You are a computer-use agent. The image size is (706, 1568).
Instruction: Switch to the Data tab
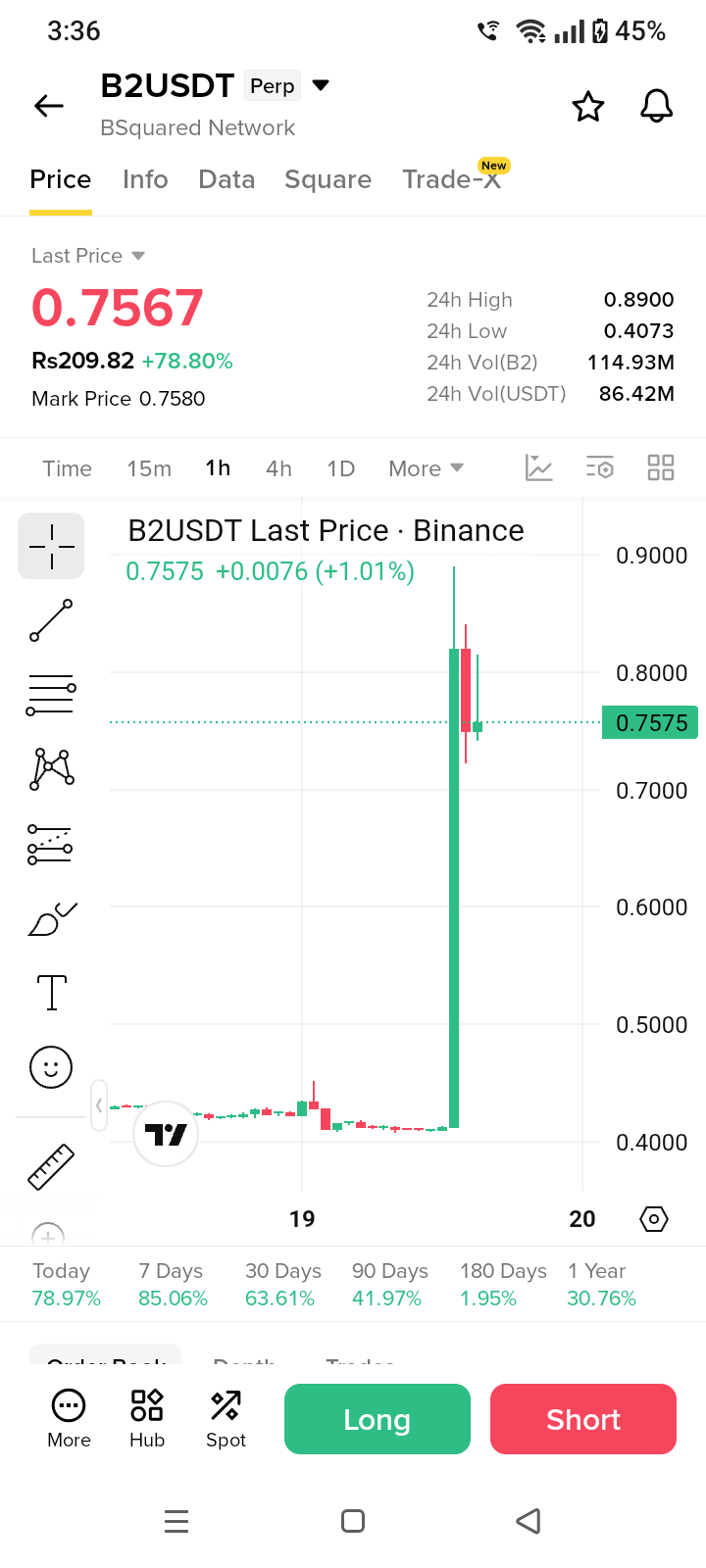227,179
